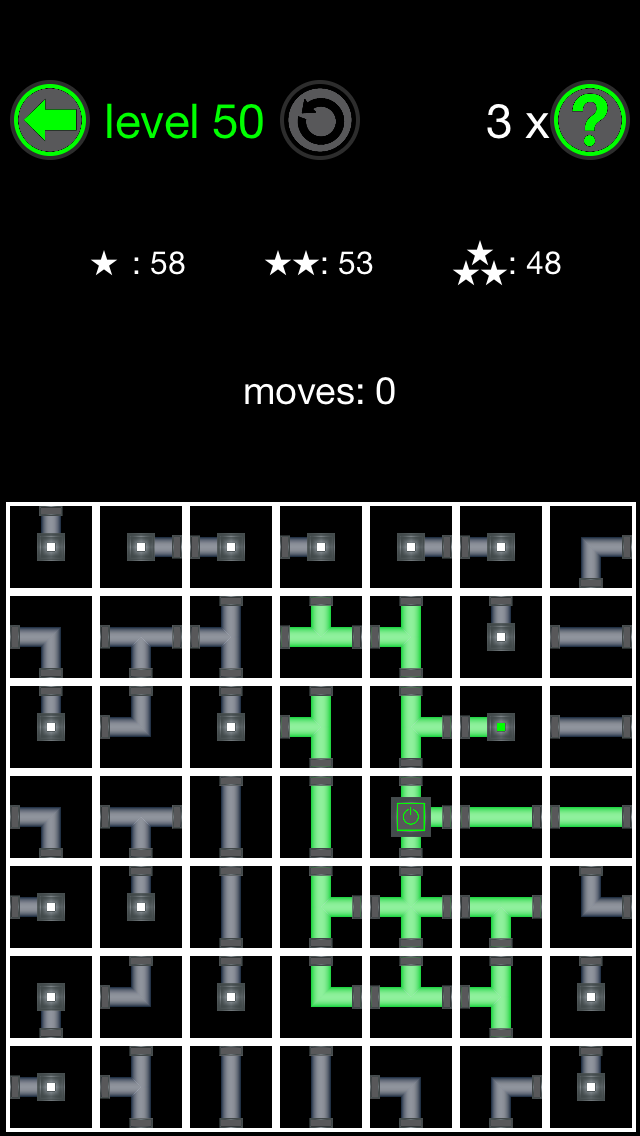Rotate the green cross-shaped pipe tile
640x1136 pixels.
point(411,907)
